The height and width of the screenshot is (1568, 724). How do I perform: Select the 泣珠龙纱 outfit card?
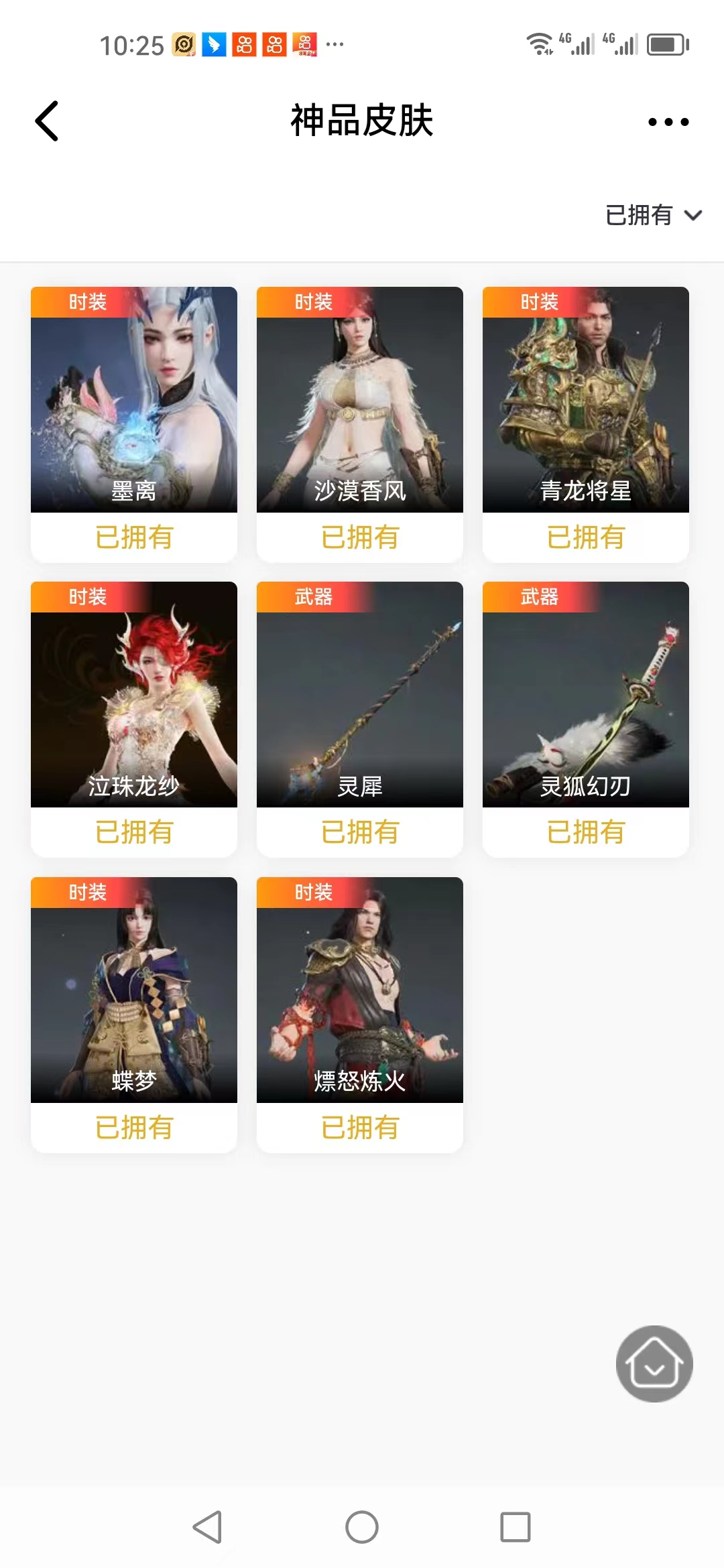point(134,720)
